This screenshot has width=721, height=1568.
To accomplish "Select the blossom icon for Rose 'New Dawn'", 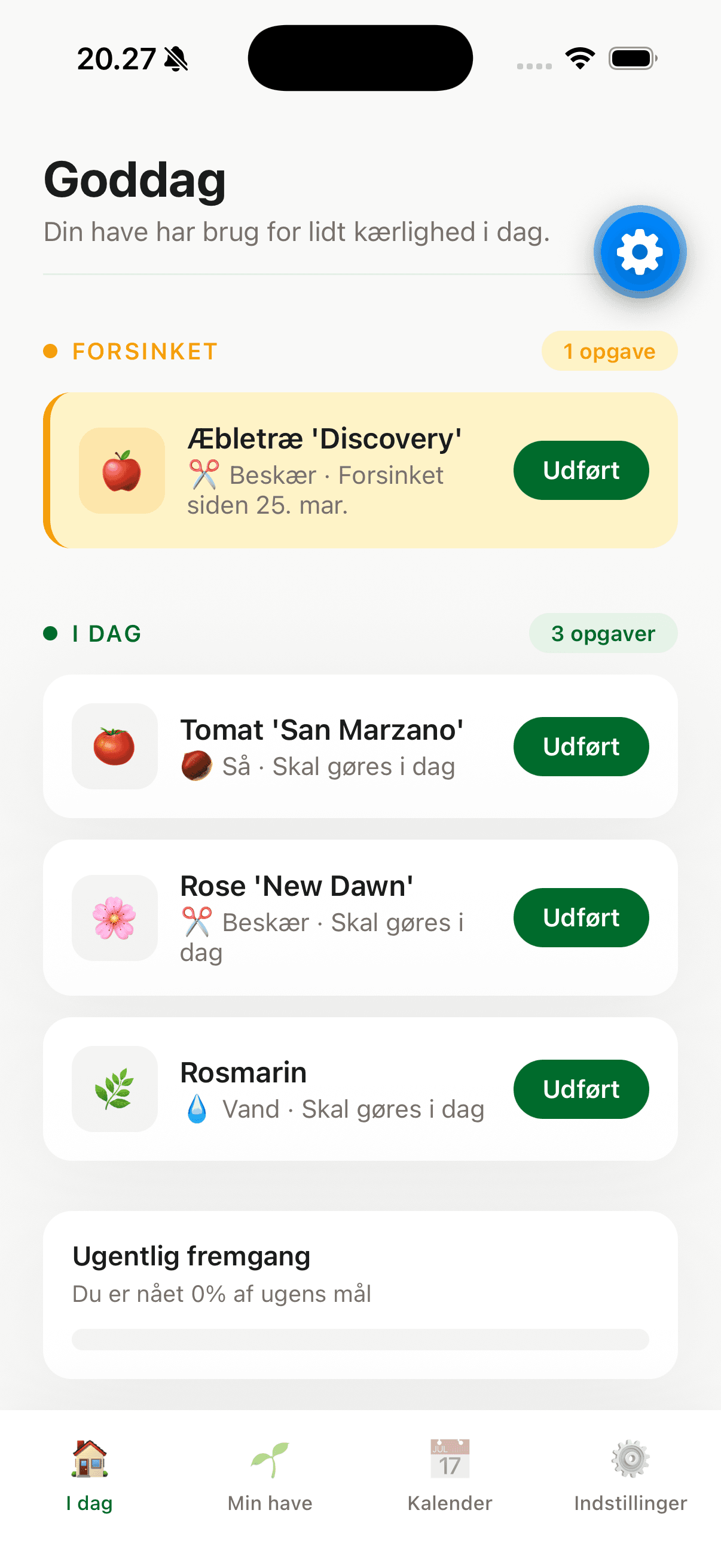I will [x=114, y=917].
